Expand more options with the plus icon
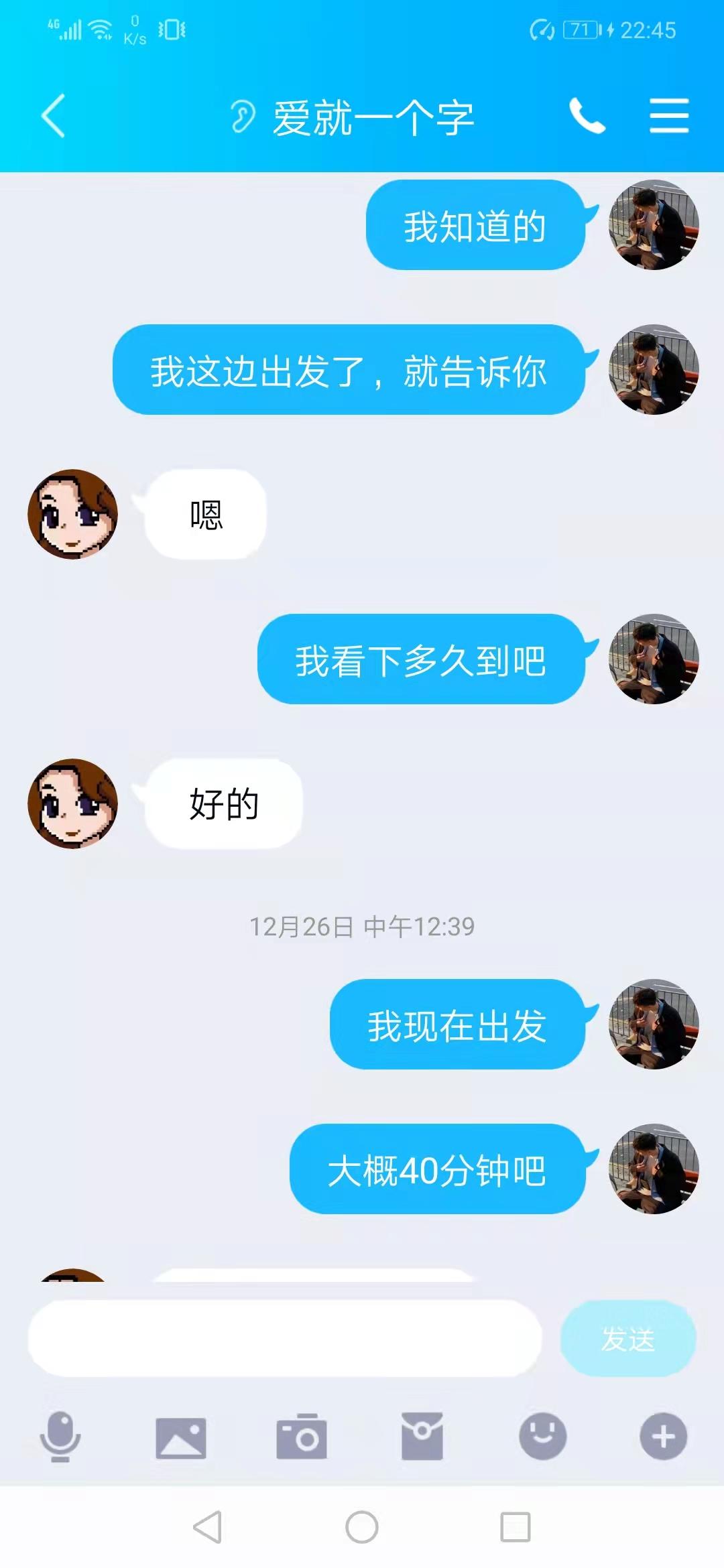Viewport: 724px width, 1568px height. point(663,1436)
